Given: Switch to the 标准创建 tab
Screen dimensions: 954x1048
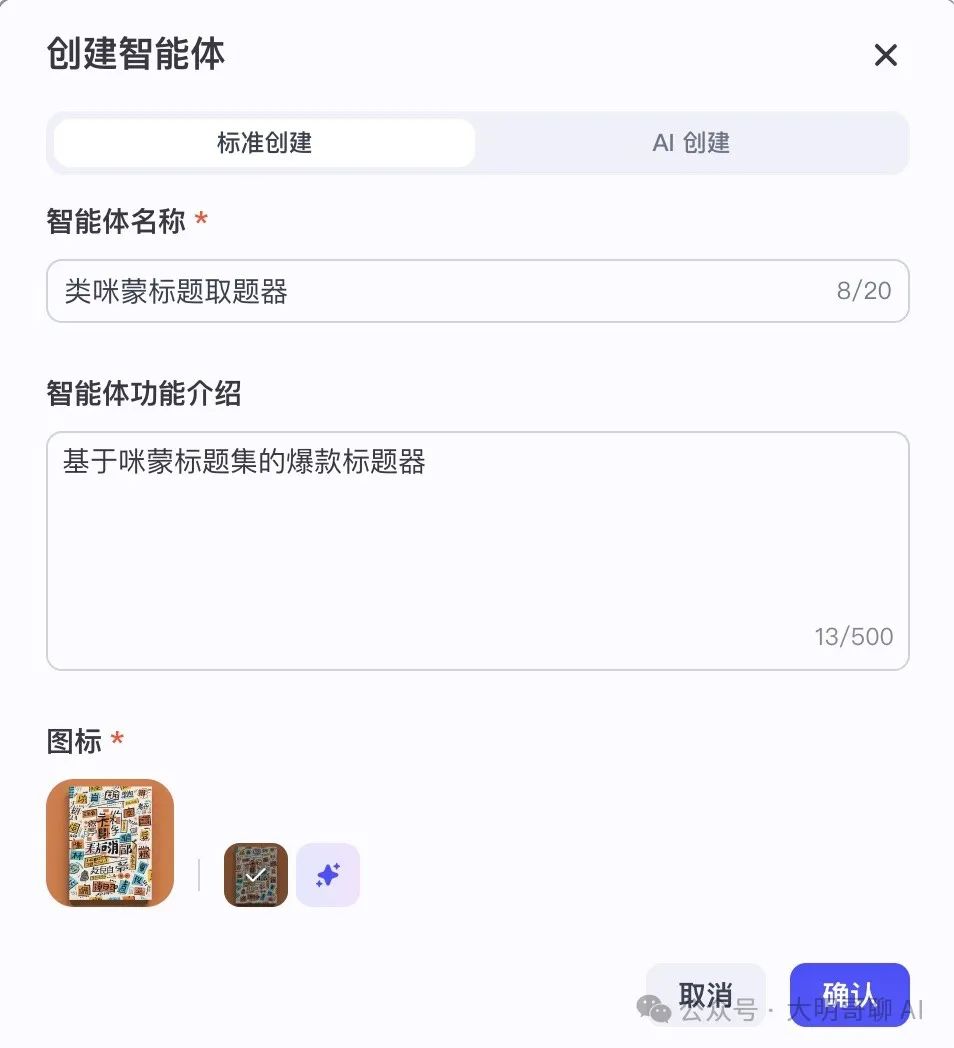Looking at the screenshot, I should point(264,143).
